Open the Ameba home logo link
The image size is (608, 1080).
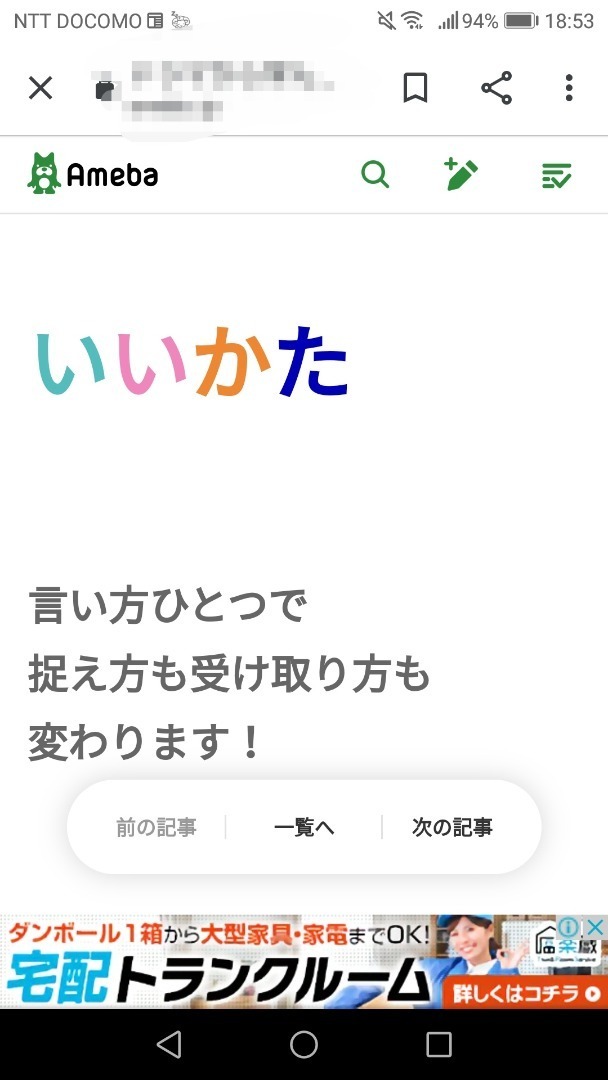click(92, 174)
